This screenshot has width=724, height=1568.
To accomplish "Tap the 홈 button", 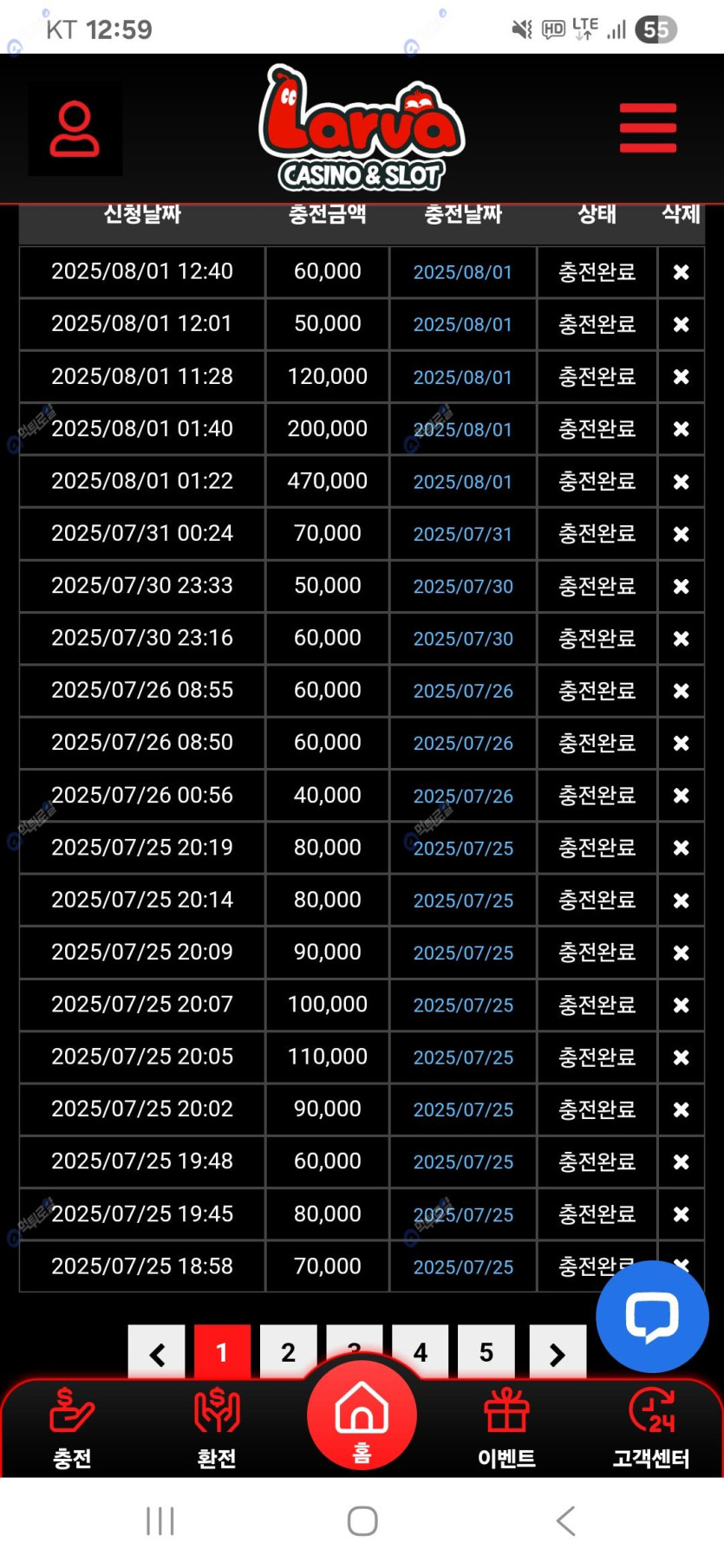I will click(x=362, y=1416).
